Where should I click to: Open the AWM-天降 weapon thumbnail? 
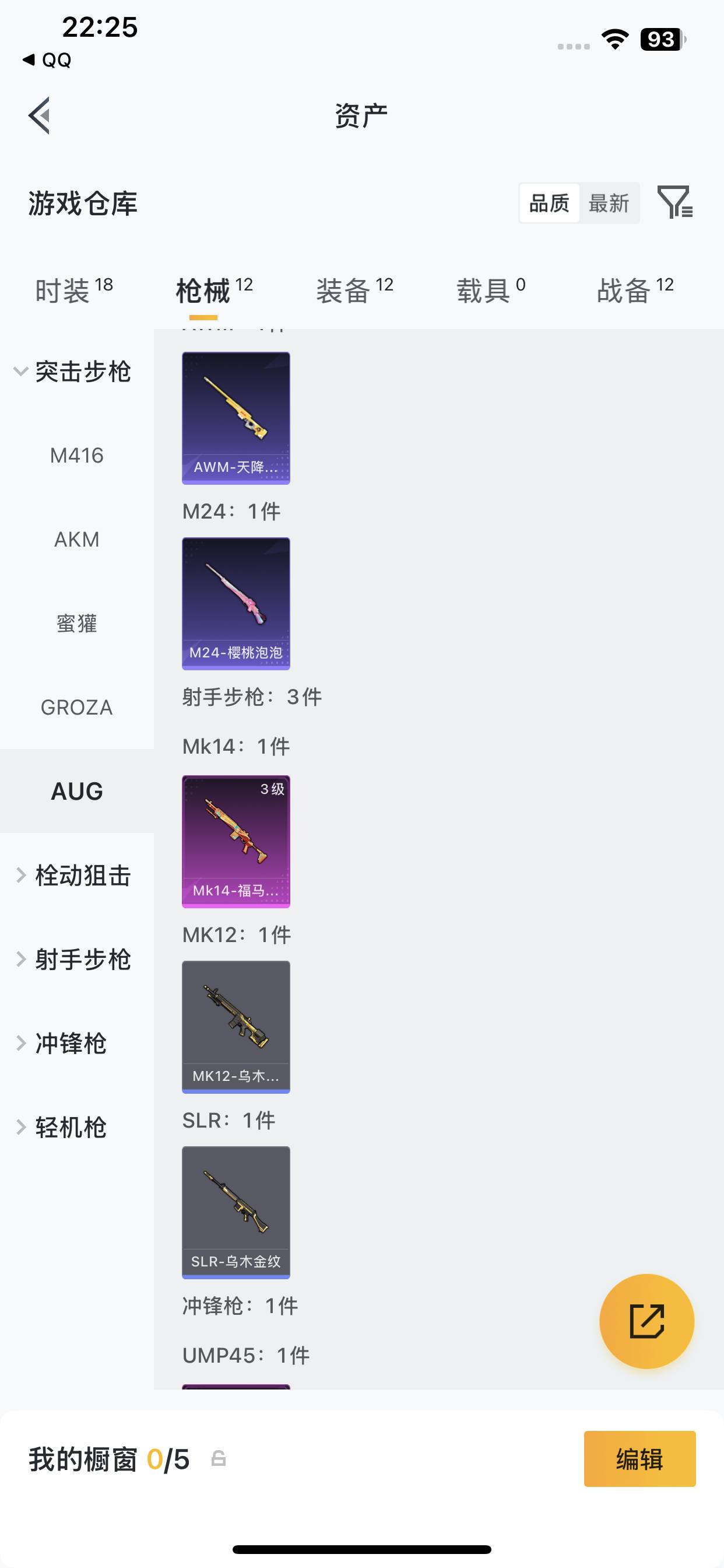pyautogui.click(x=236, y=419)
